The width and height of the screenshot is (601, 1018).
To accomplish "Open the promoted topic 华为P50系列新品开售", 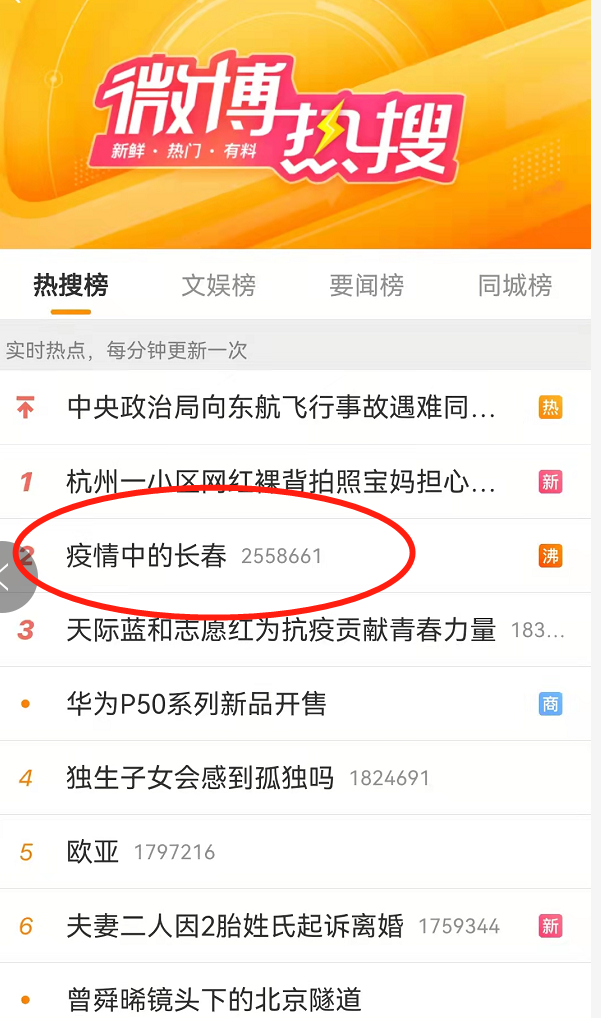I will click(196, 704).
